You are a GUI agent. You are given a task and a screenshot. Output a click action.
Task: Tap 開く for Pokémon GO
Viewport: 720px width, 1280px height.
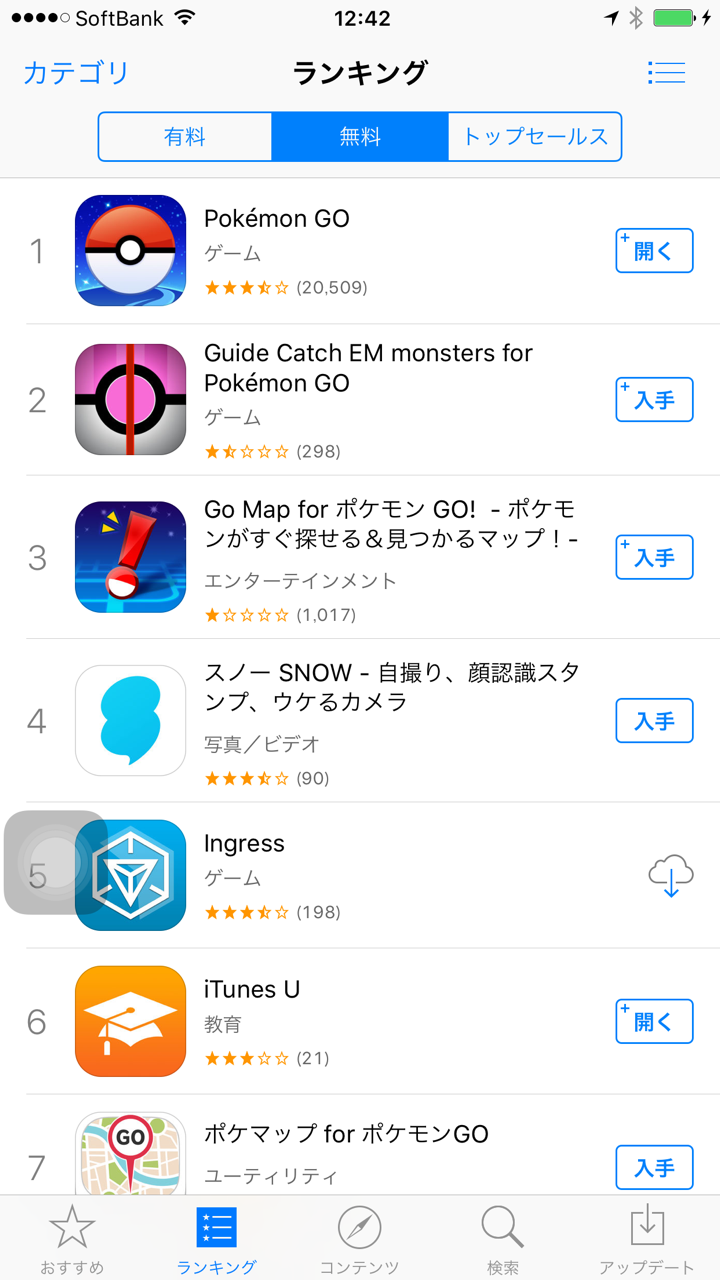[x=654, y=251]
